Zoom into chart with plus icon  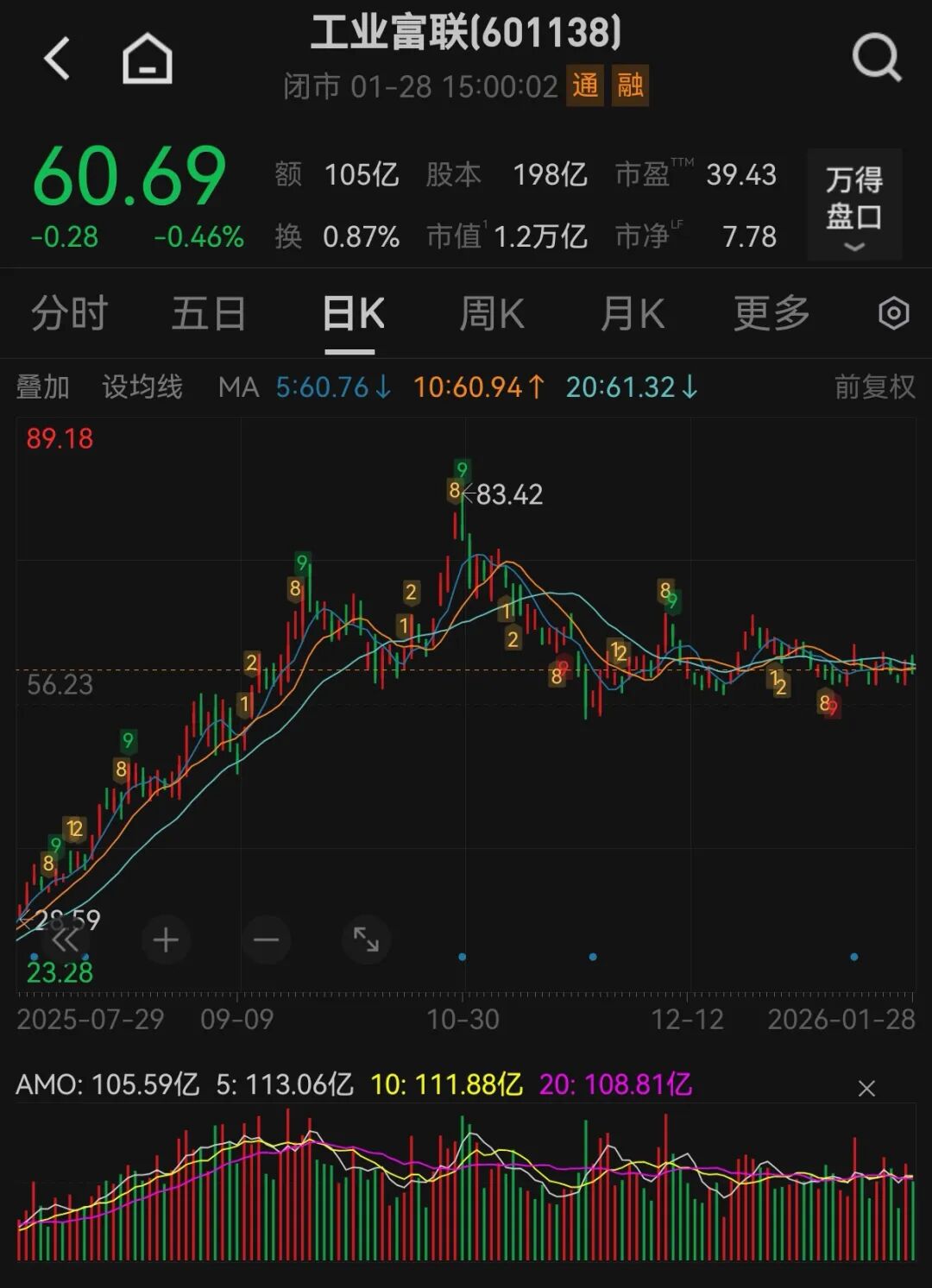pos(166,939)
